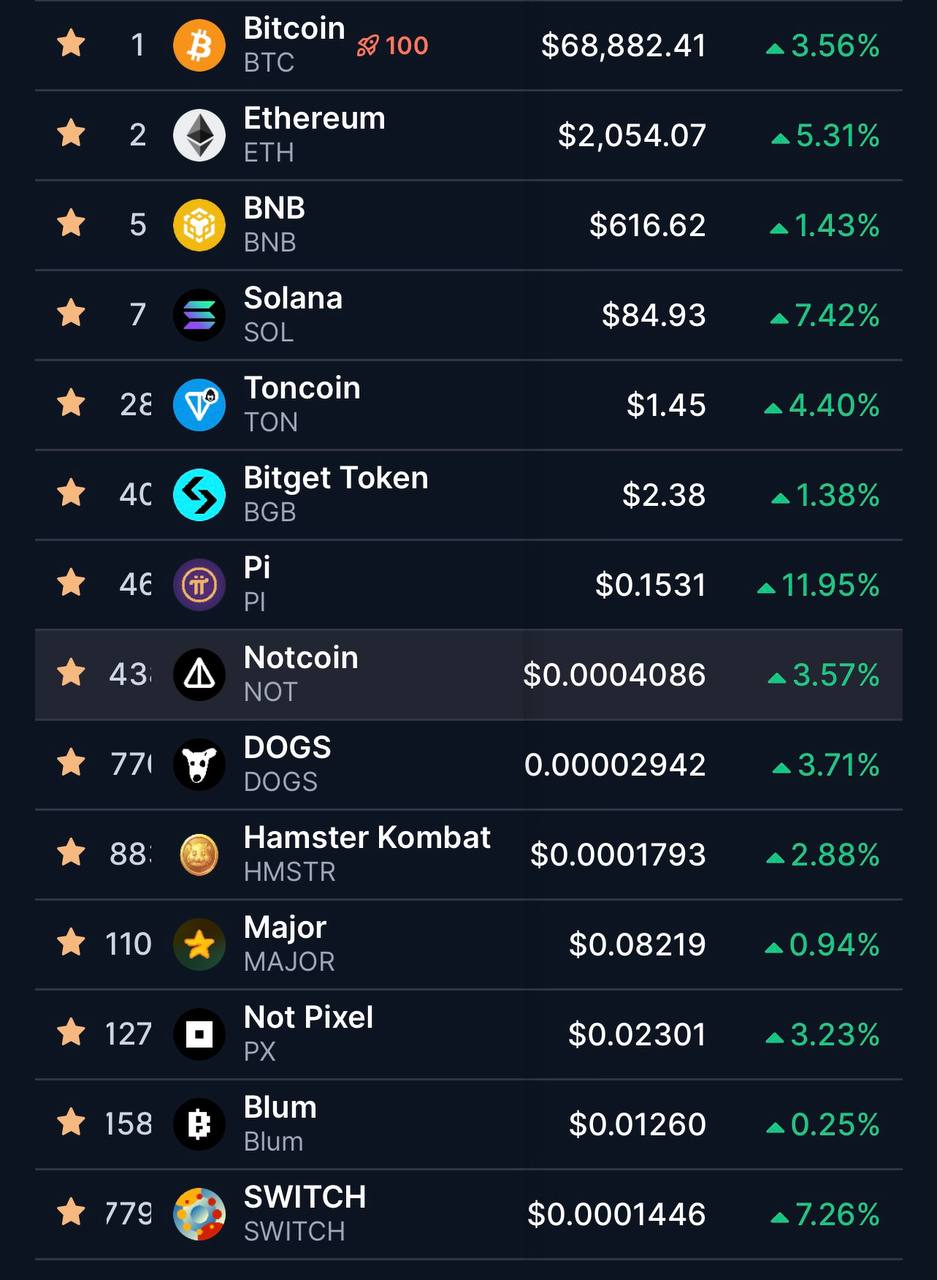The width and height of the screenshot is (937, 1280).
Task: Select Not Pixel from the watchlist
Action: pyautogui.click(x=308, y=1034)
